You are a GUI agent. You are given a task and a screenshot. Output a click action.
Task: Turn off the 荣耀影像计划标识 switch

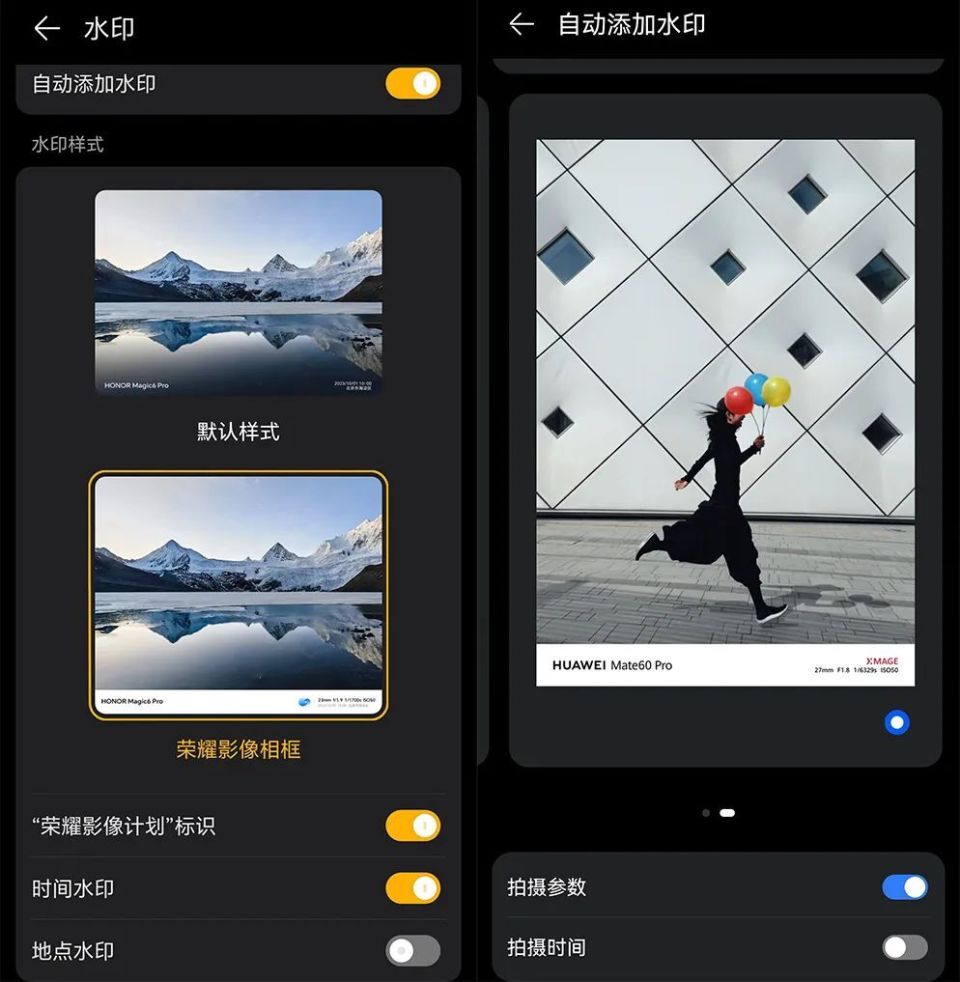click(x=412, y=826)
